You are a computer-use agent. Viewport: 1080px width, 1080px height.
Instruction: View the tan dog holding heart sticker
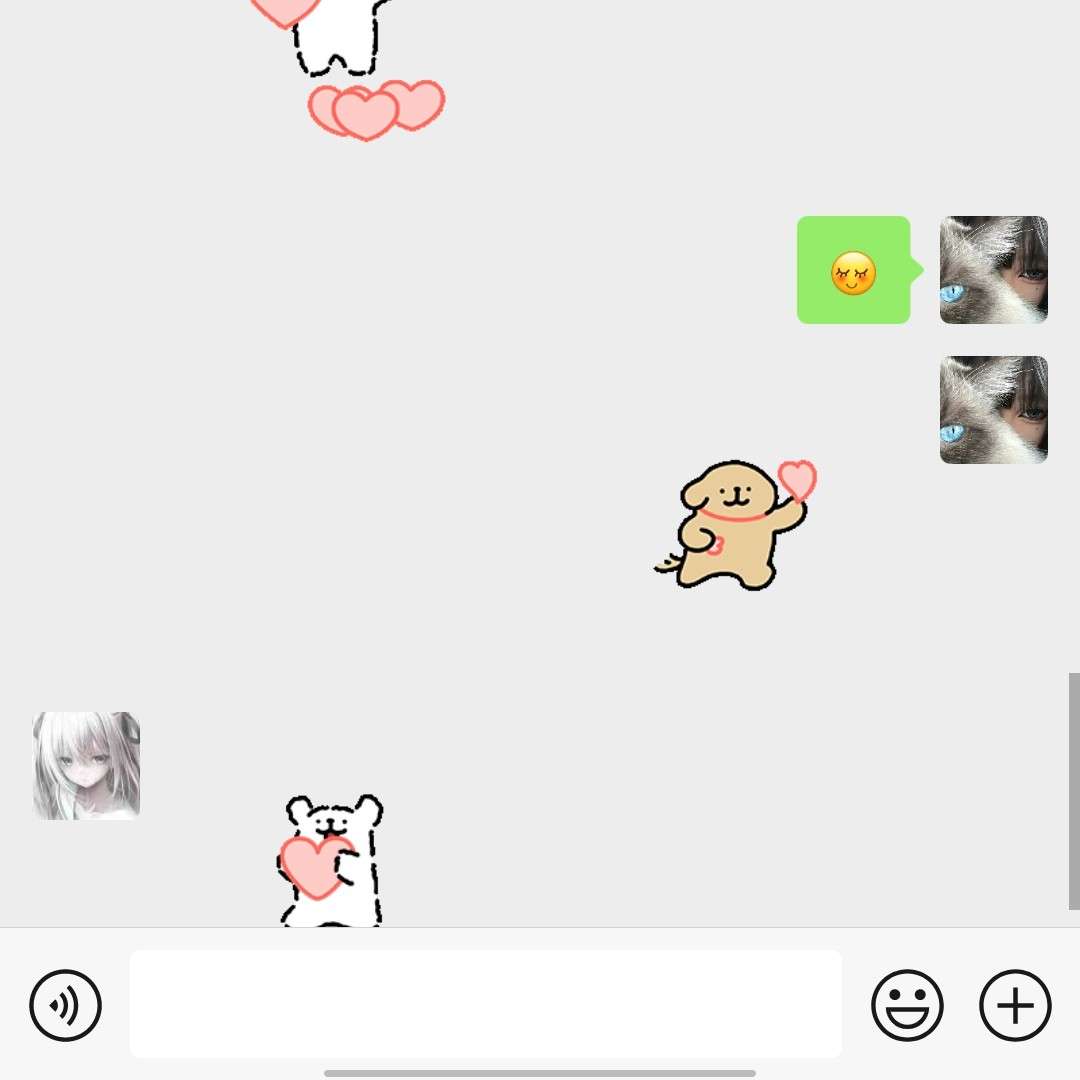click(x=736, y=523)
